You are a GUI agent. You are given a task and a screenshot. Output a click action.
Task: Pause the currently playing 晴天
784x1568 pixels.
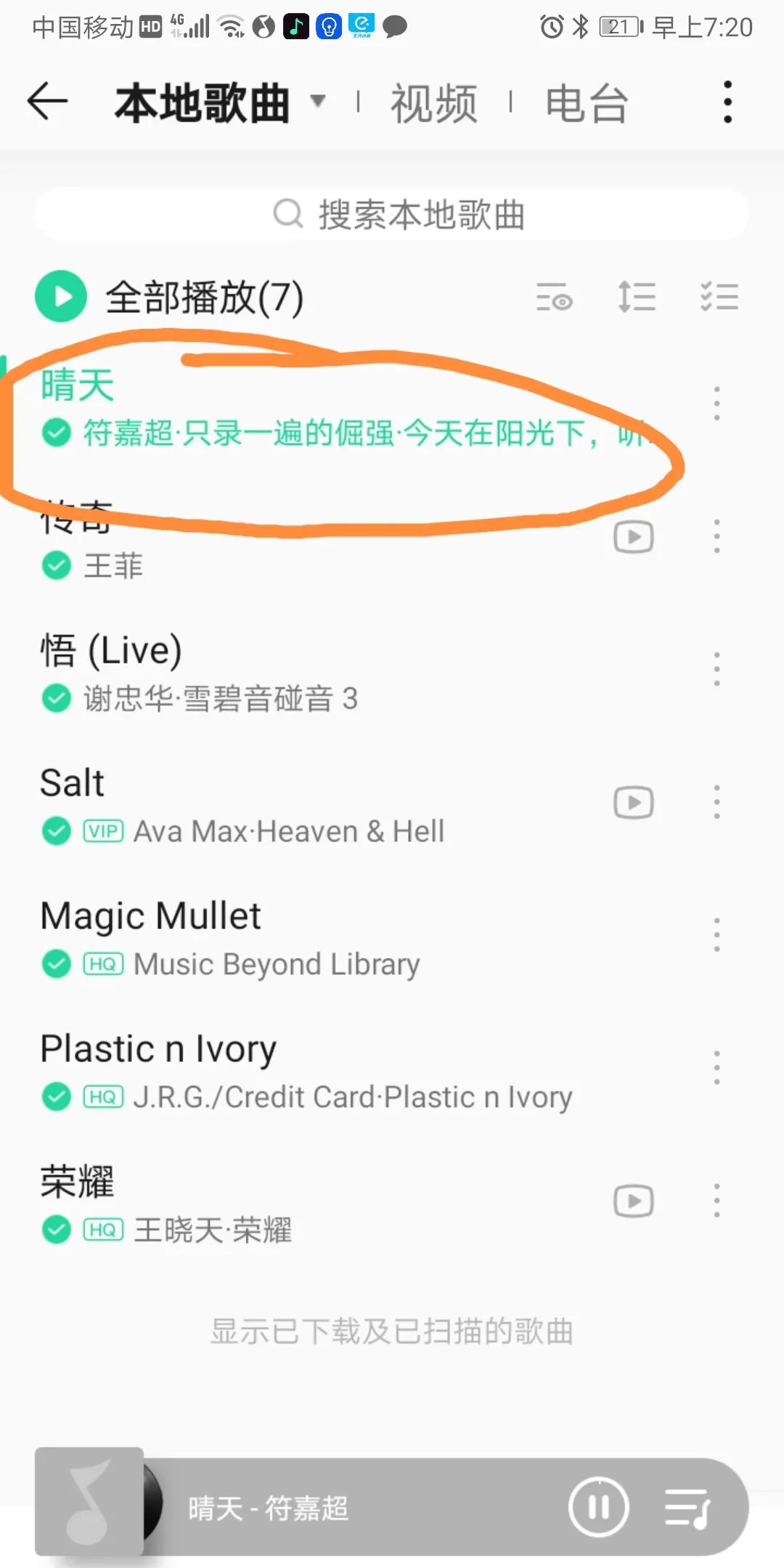598,1506
